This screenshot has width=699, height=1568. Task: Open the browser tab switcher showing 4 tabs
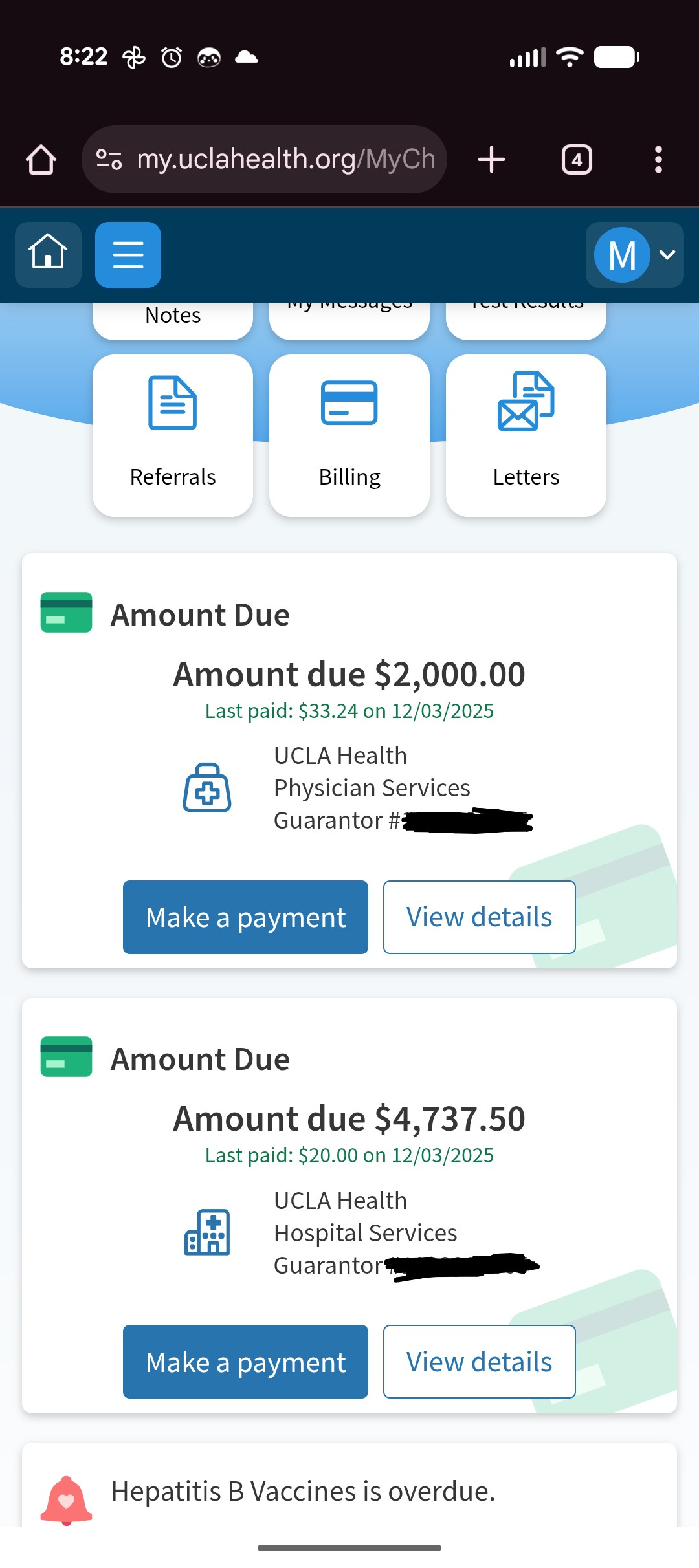577,159
